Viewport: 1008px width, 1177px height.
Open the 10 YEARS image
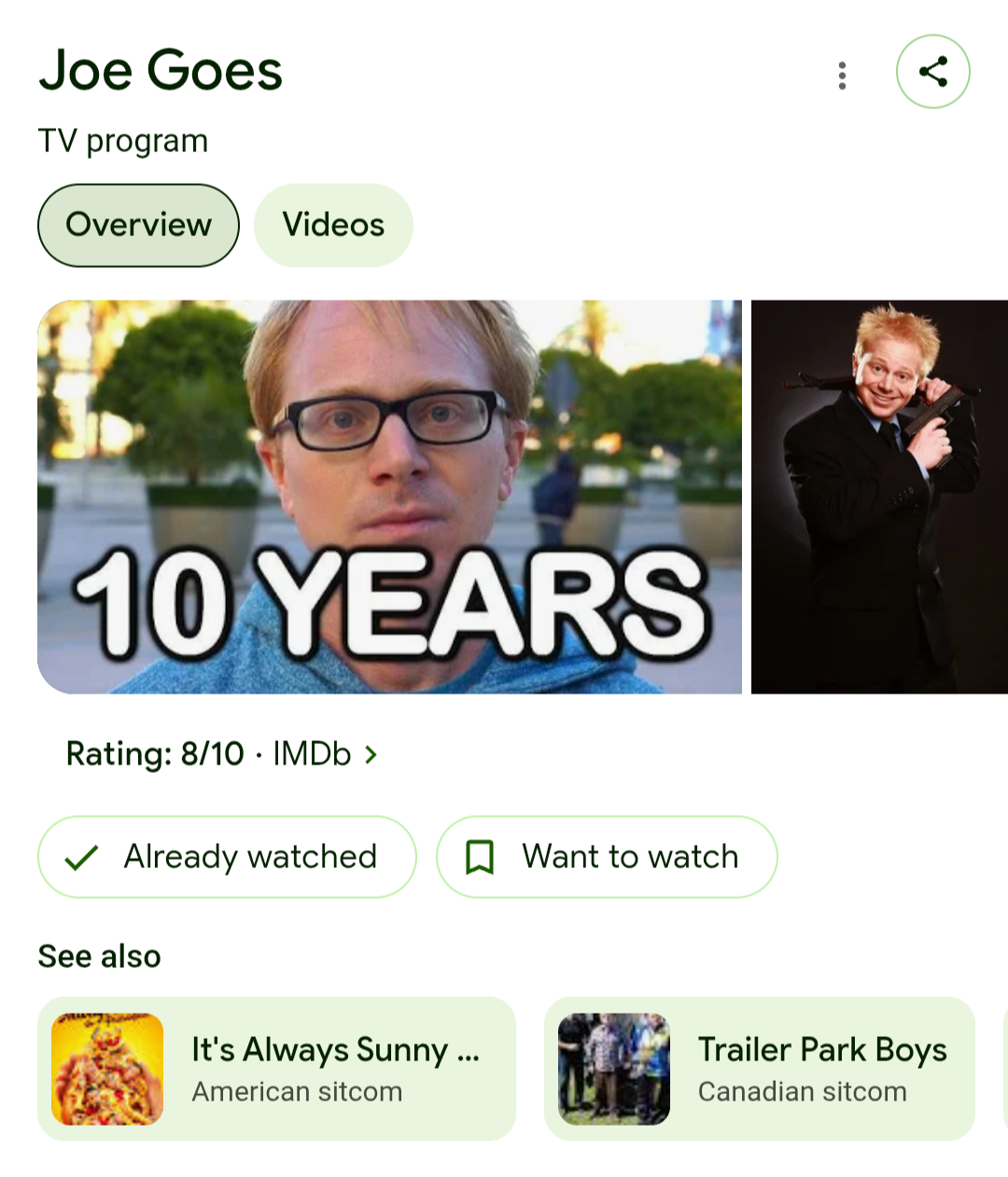389,497
